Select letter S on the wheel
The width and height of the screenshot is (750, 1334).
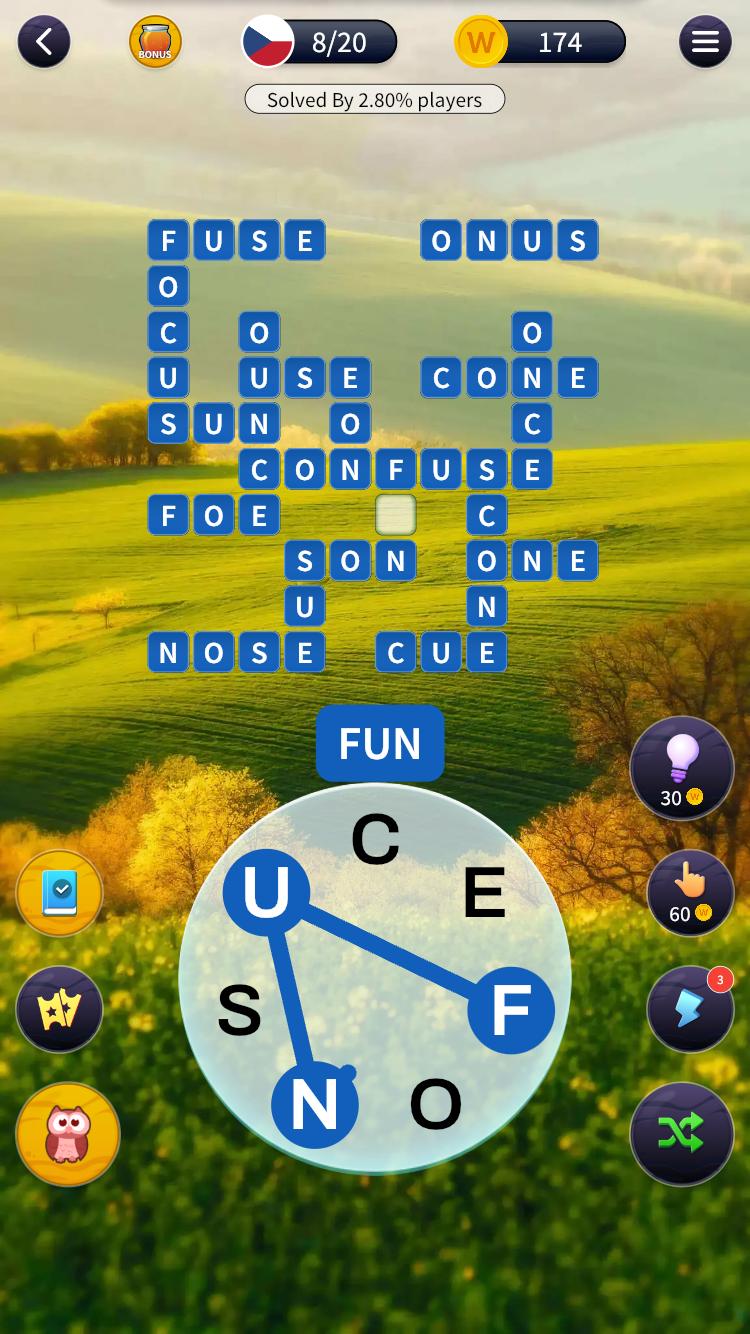pyautogui.click(x=240, y=1010)
